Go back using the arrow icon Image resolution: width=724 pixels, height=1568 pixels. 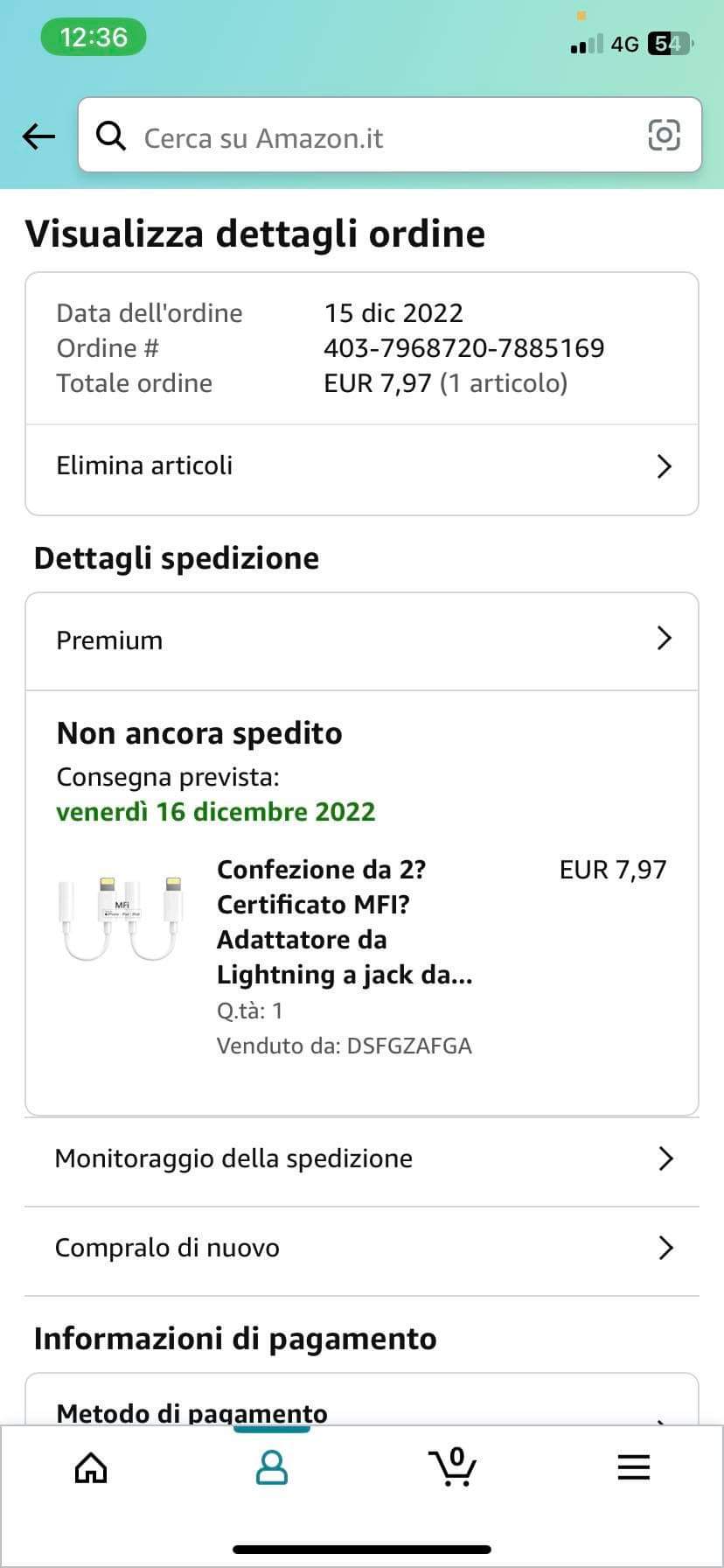point(38,136)
